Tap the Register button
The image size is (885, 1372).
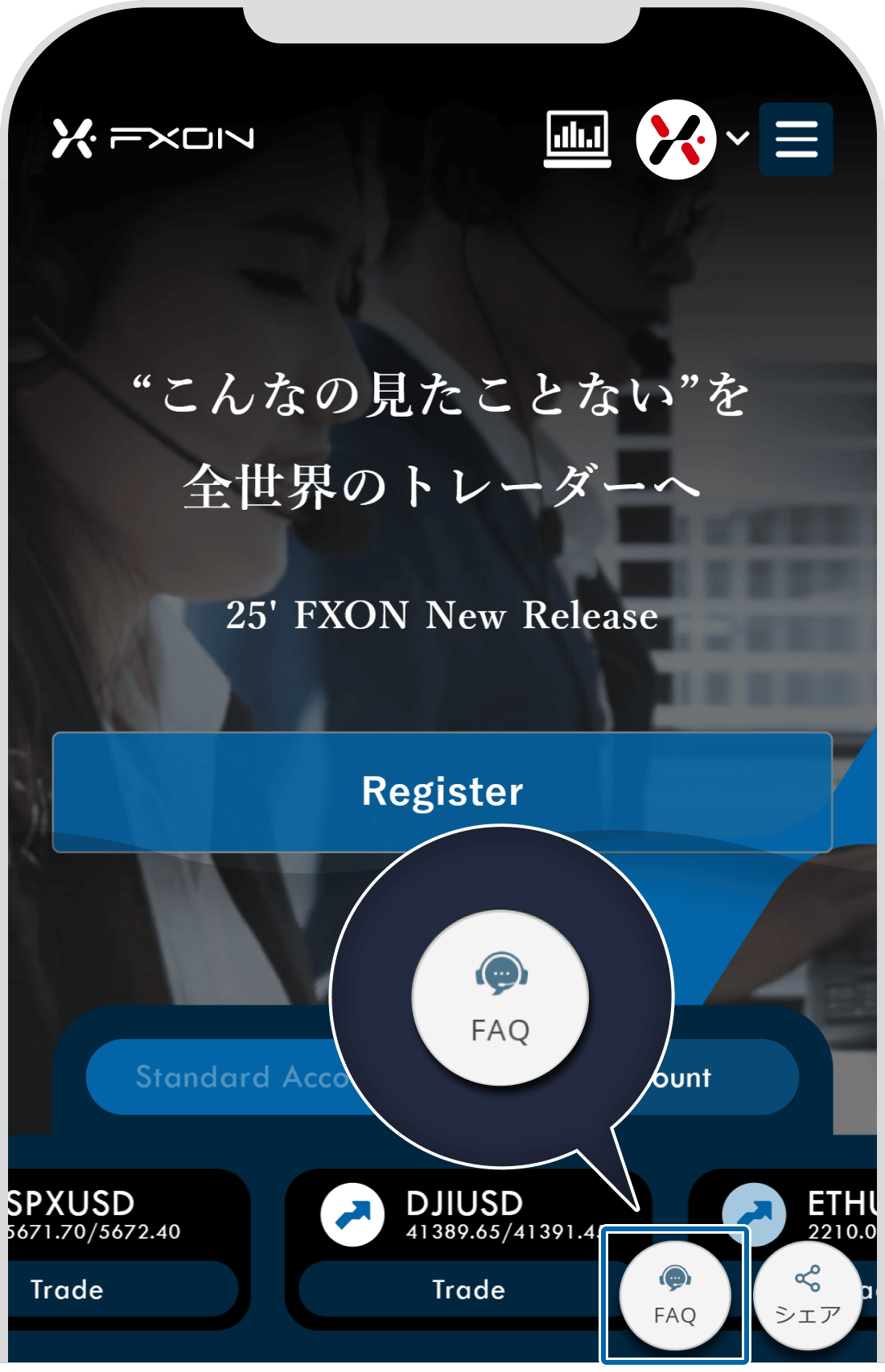(x=442, y=791)
